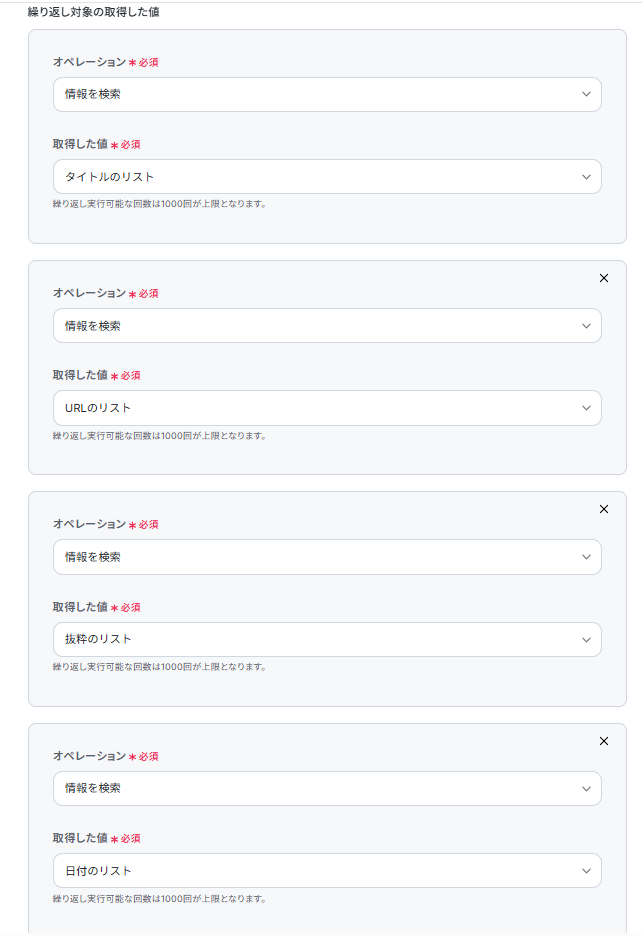Remove the 抜粋のリスト block with its X
The image size is (642, 936).
tap(603, 509)
